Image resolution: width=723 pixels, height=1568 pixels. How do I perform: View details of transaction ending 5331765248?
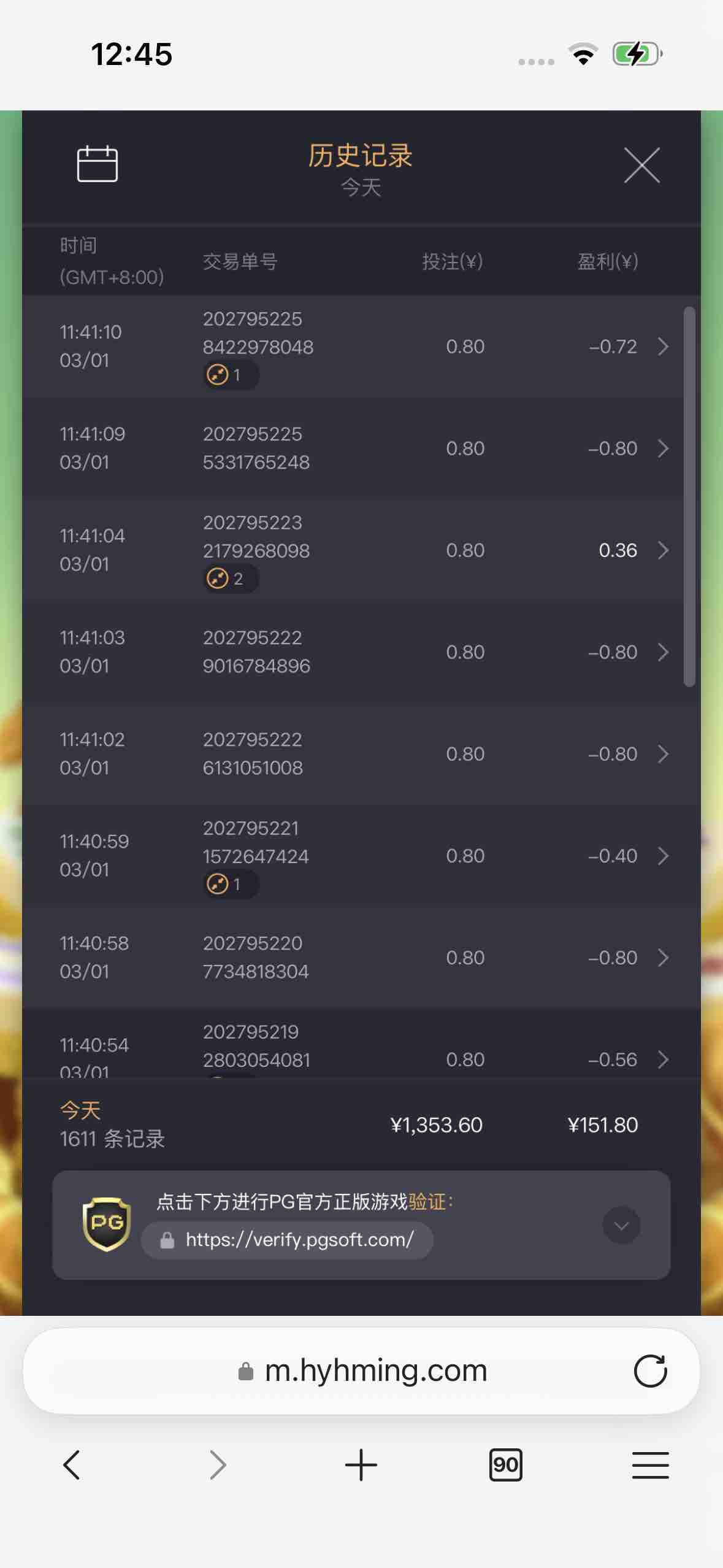click(662, 448)
